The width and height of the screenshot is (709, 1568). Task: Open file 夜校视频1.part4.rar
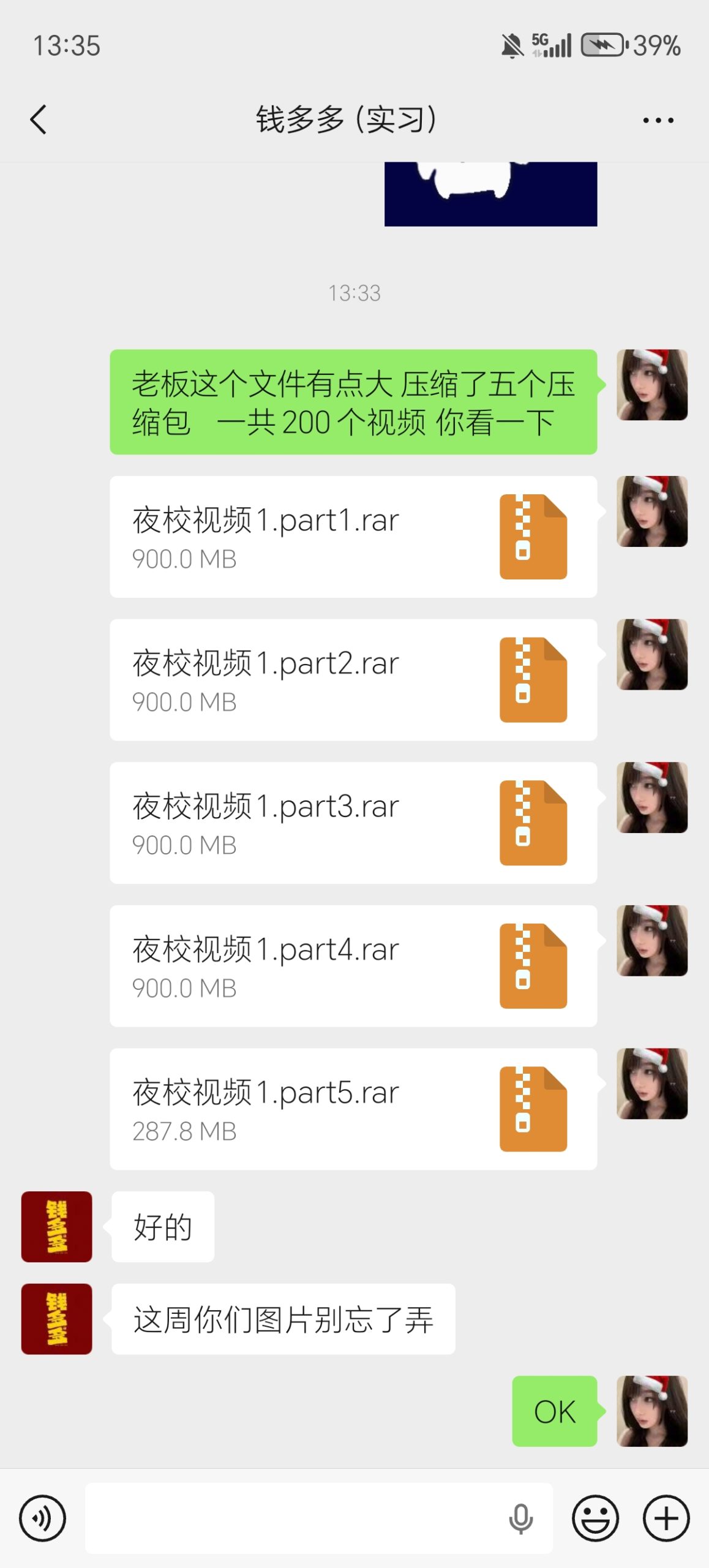(x=353, y=966)
